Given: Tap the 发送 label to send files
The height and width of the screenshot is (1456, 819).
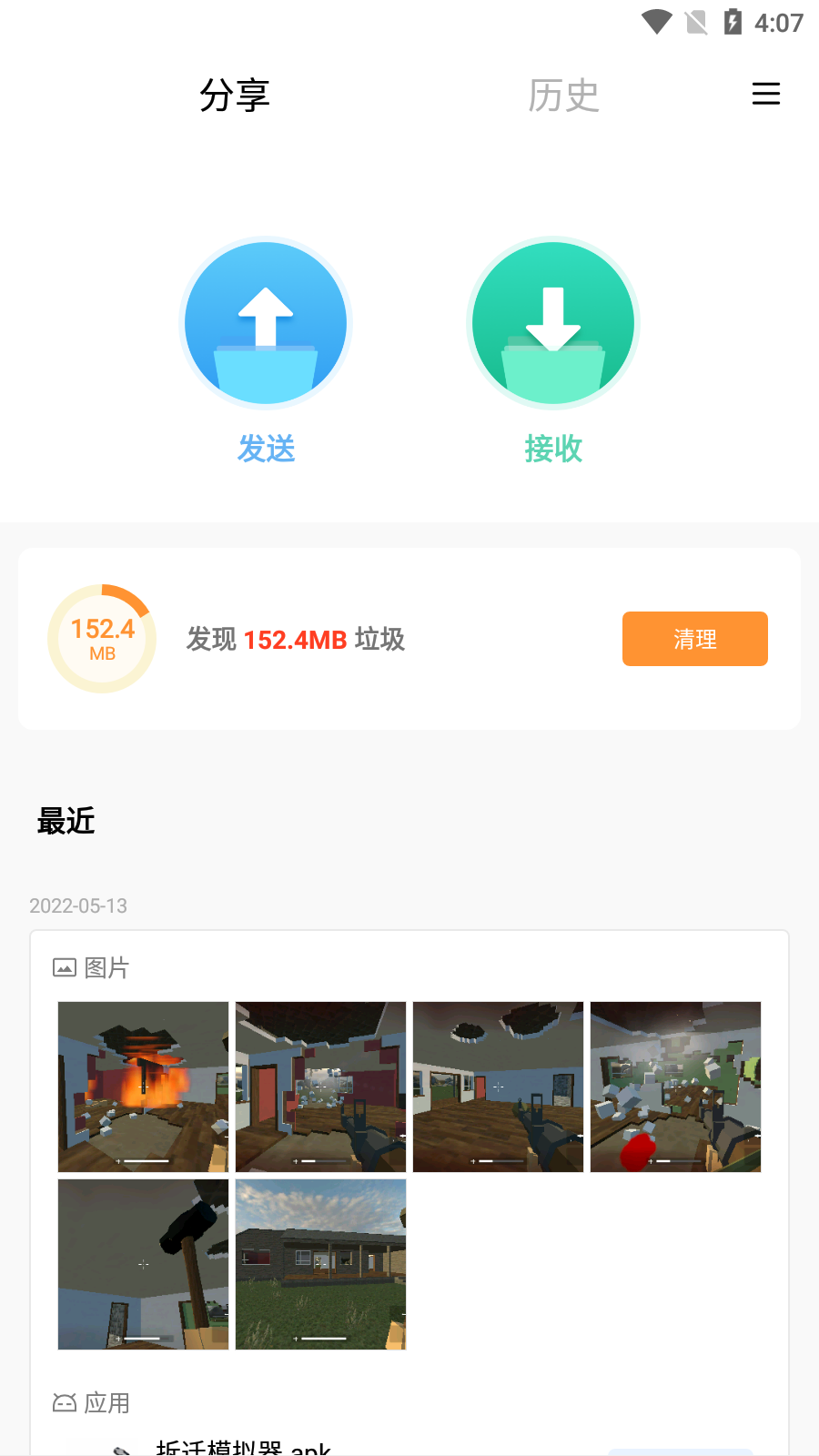Looking at the screenshot, I should coord(265,449).
